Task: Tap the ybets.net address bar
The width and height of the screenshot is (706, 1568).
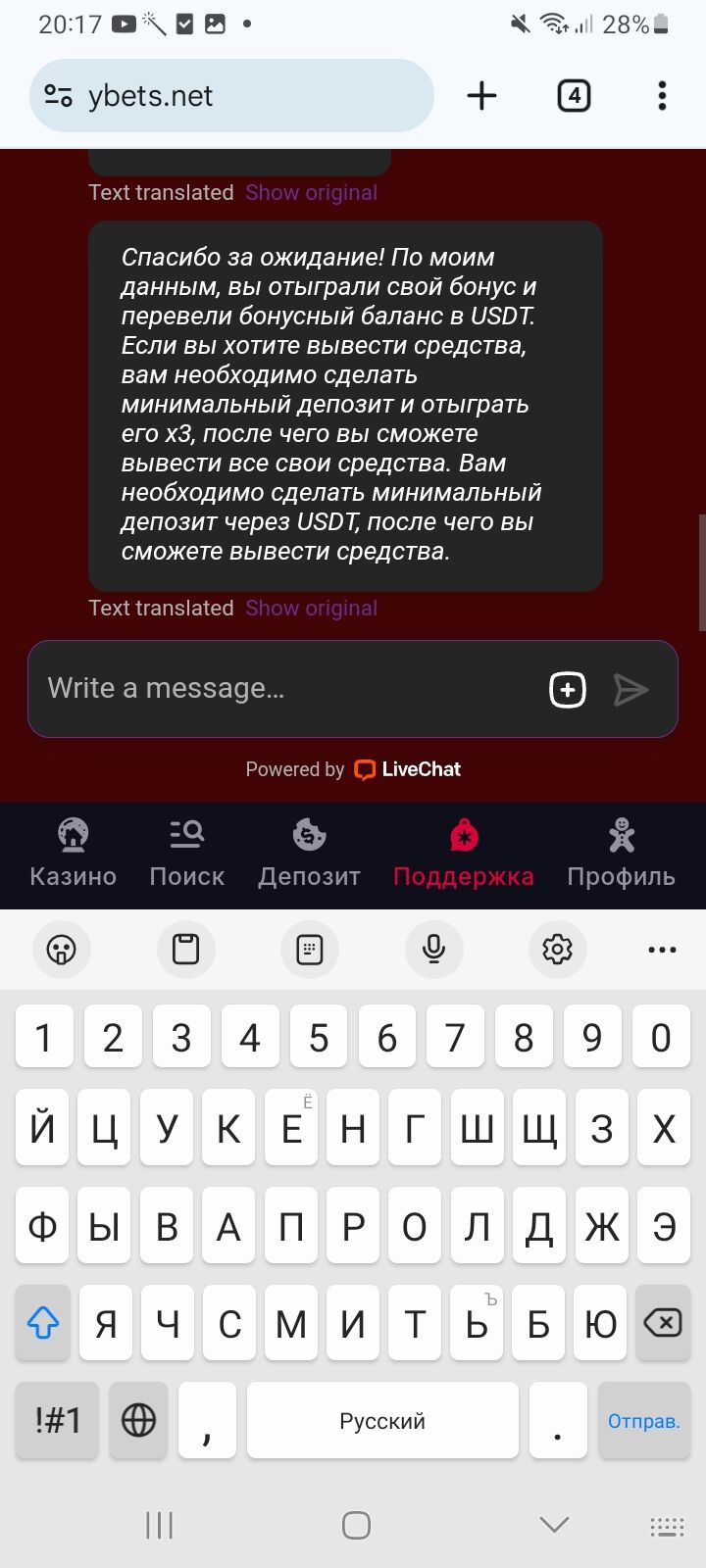Action: click(x=230, y=96)
